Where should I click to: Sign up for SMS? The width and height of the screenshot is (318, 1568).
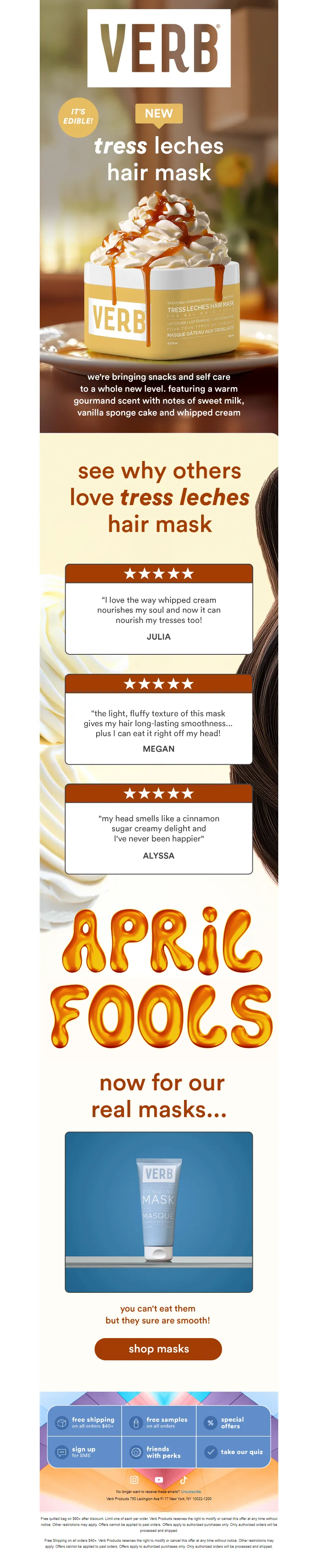(x=85, y=1452)
